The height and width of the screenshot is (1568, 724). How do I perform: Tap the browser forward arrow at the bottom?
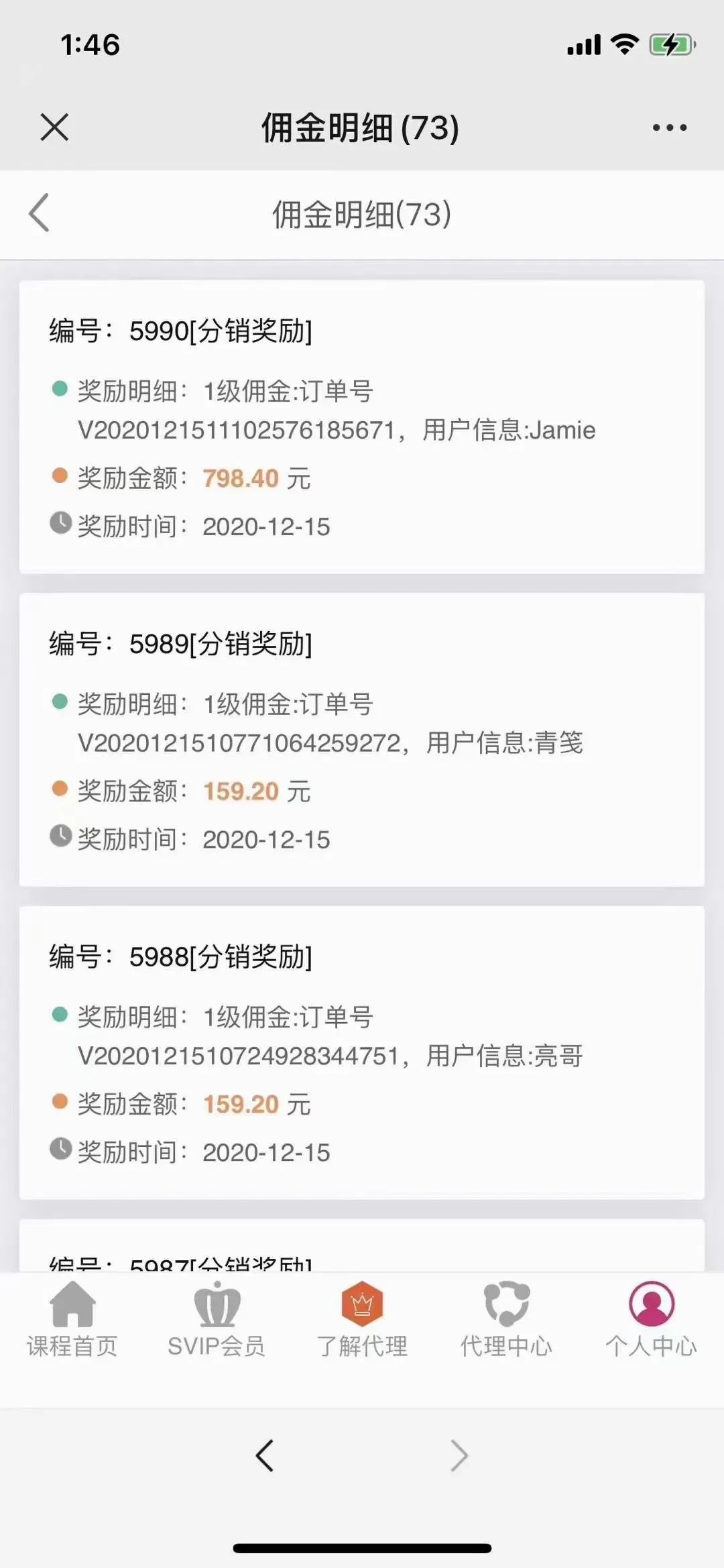459,1455
